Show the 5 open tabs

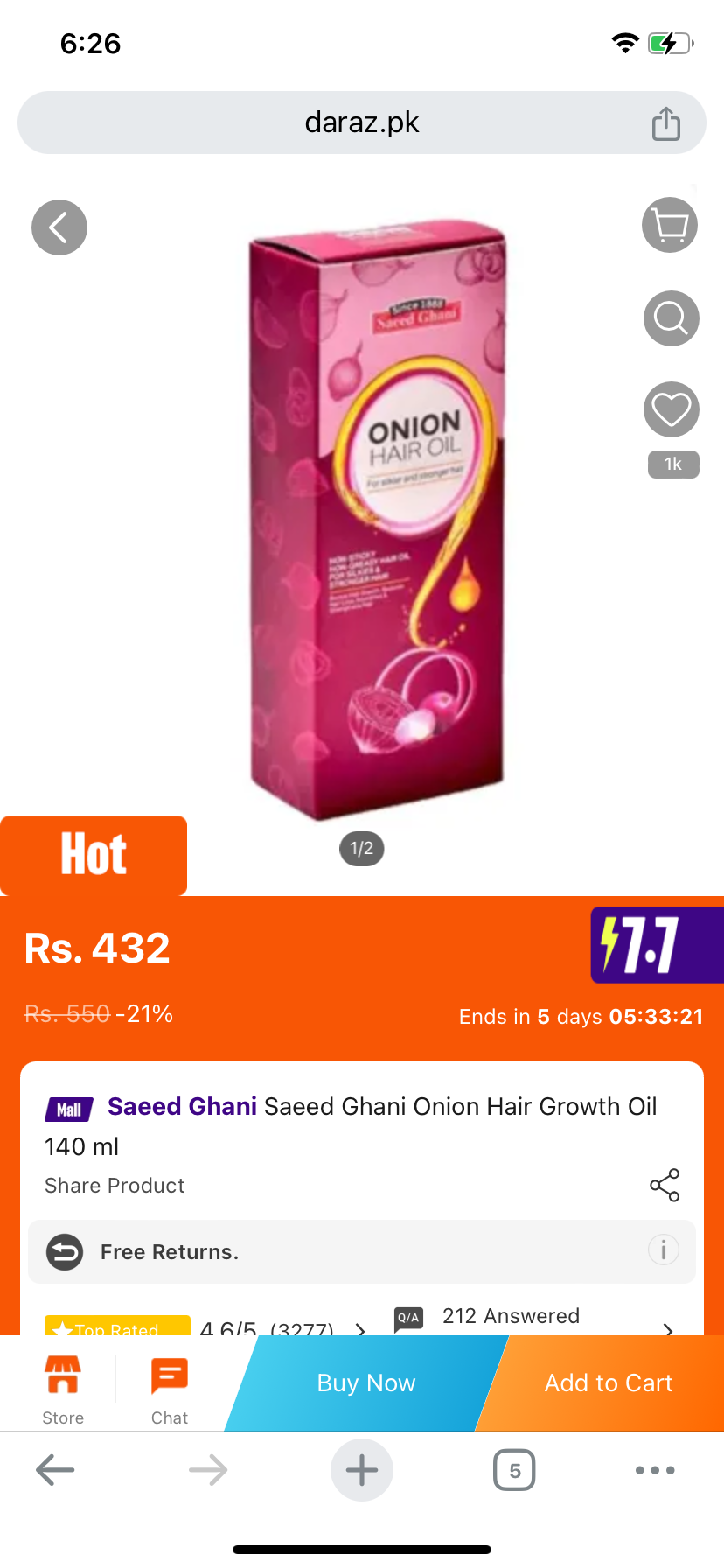(514, 1470)
